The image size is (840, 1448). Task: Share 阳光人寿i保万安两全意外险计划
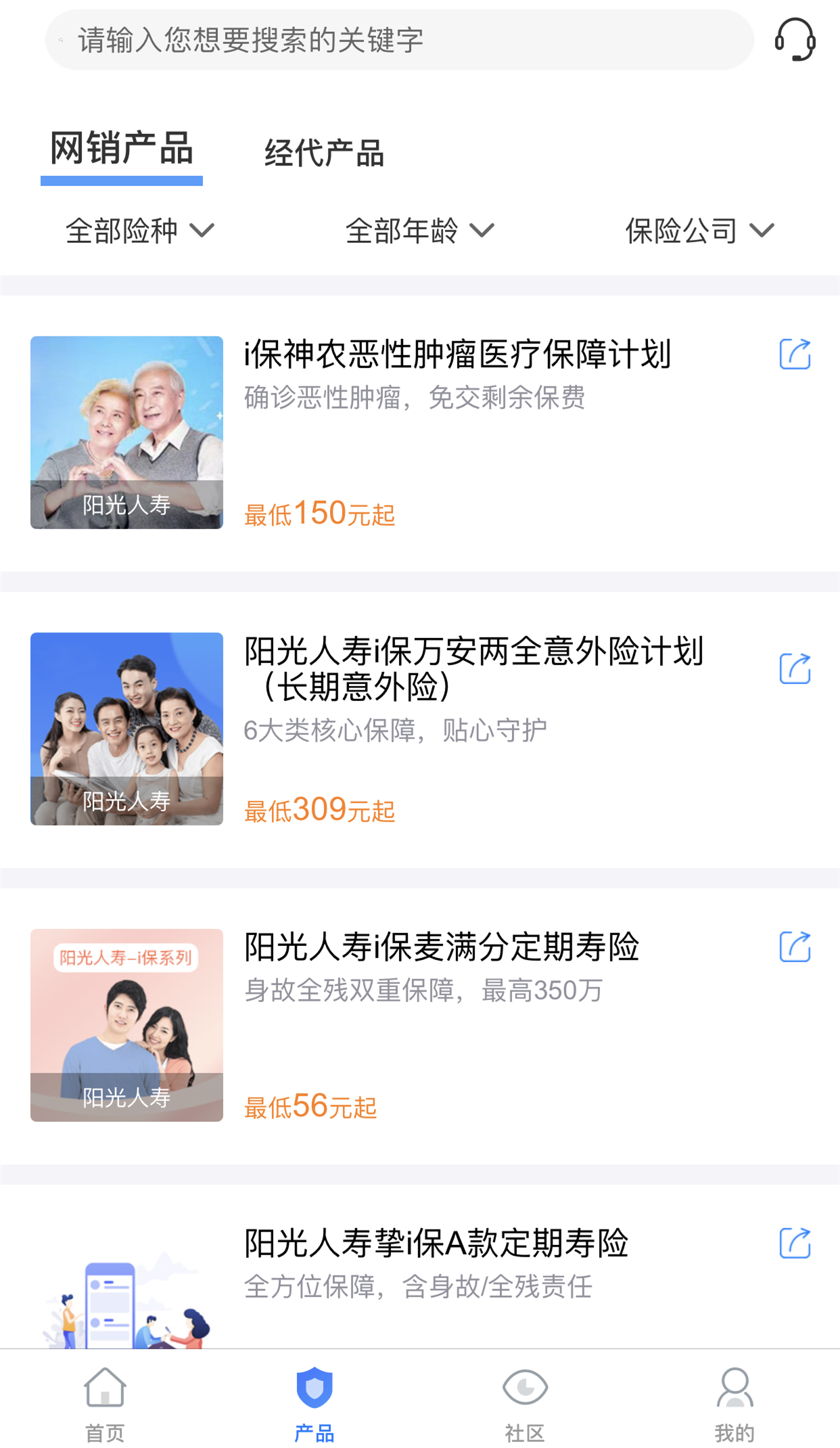pos(795,669)
